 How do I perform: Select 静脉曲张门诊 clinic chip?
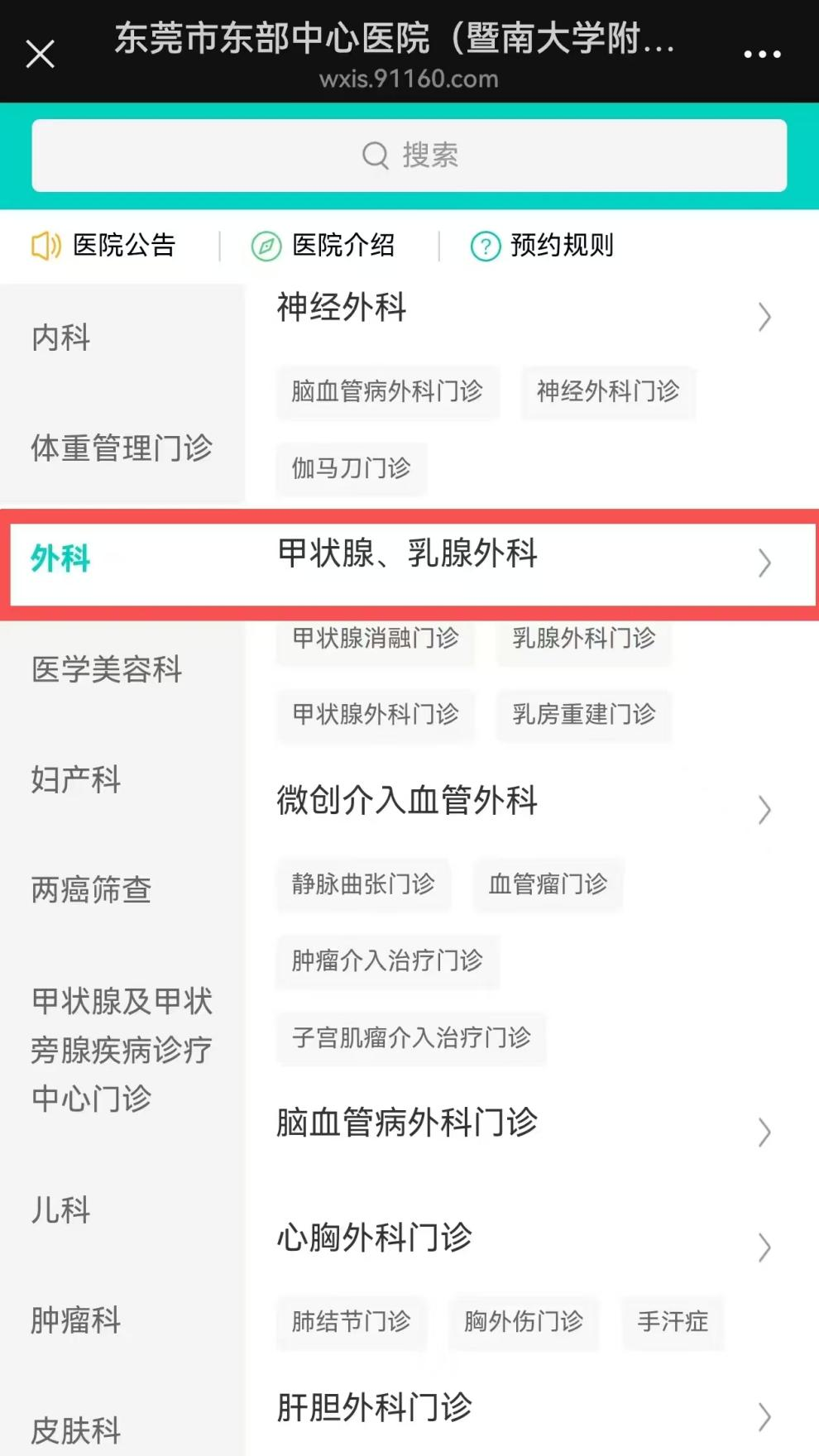pos(363,884)
